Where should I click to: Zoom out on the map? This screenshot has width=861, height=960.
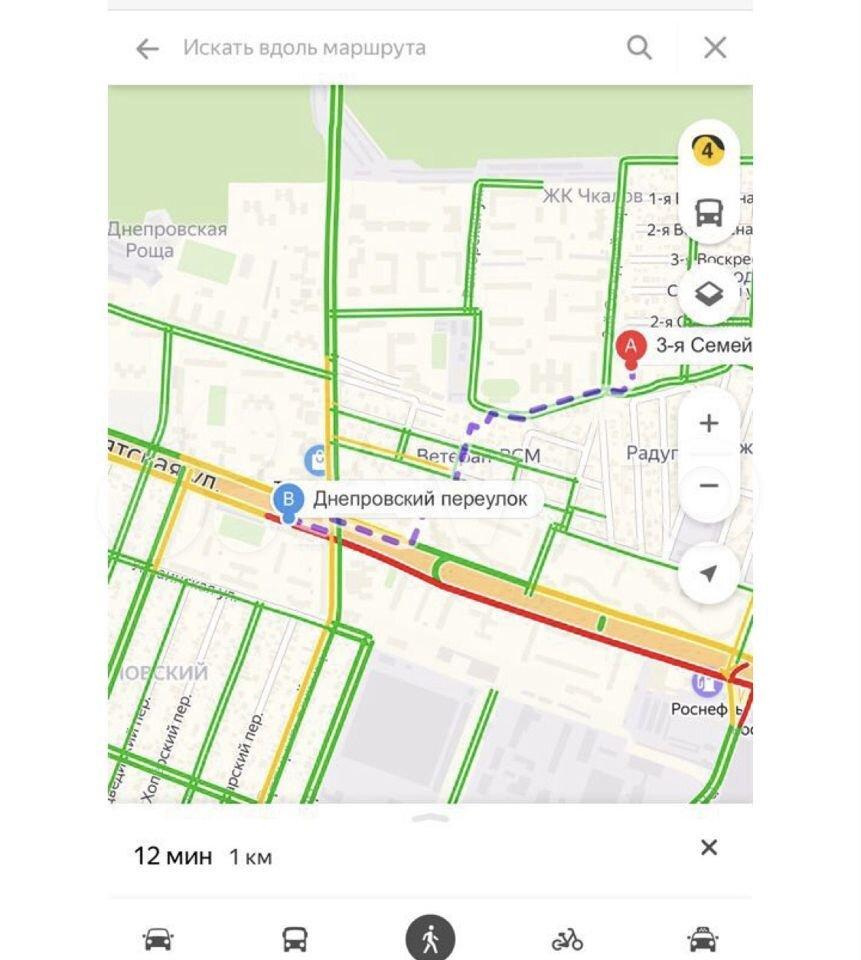(x=708, y=486)
